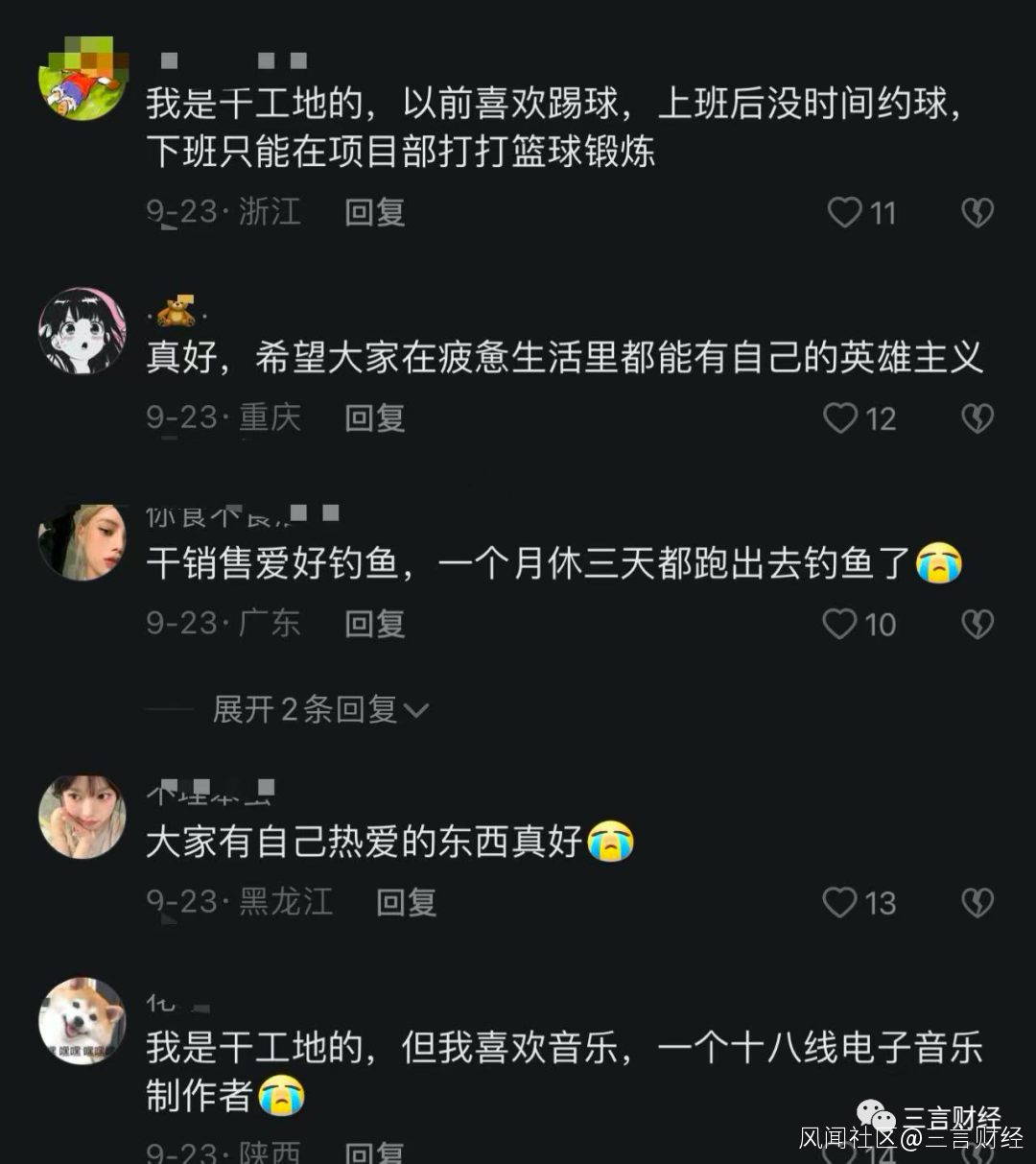
Task: Expand the 2 hidden replies
Action: pos(319,710)
